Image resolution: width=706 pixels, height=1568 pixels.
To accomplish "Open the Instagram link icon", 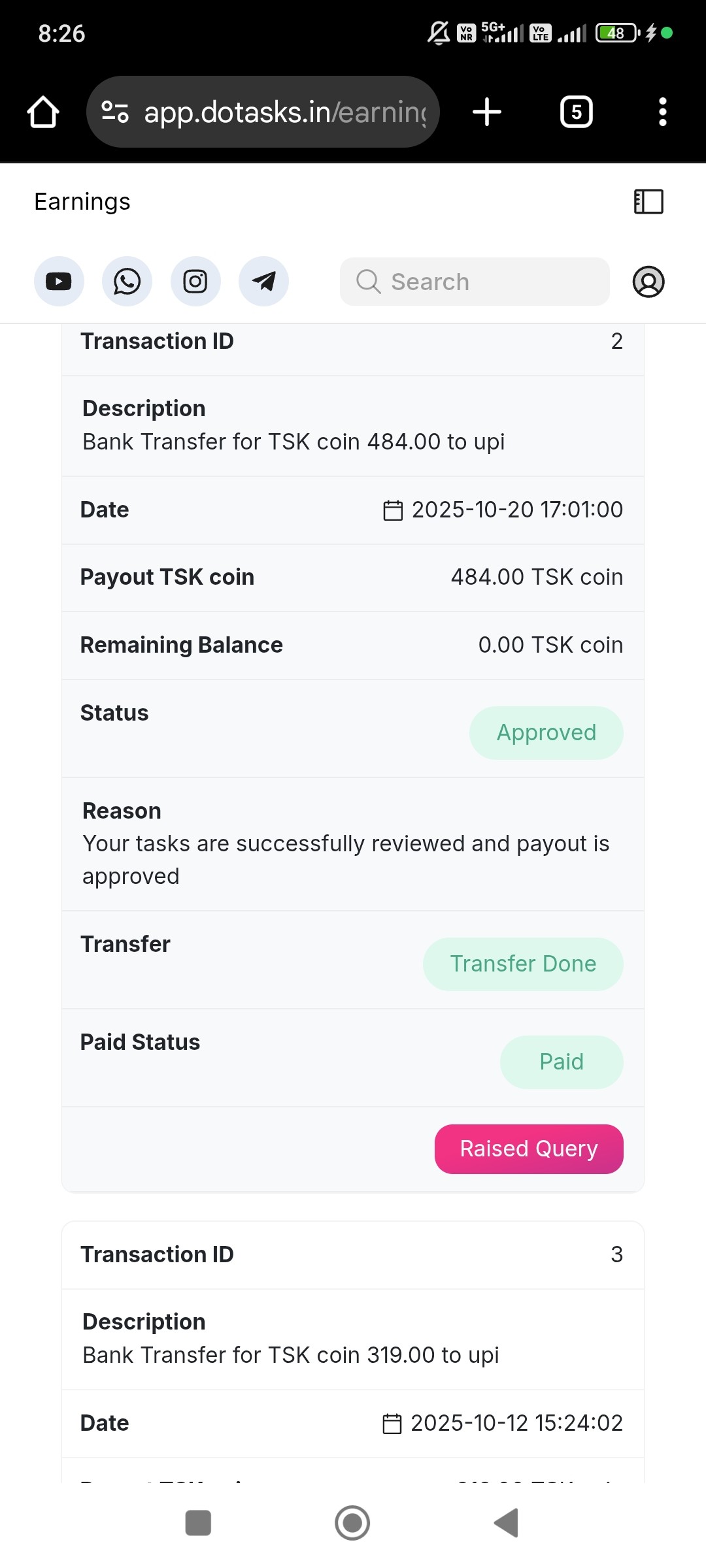I will click(195, 282).
